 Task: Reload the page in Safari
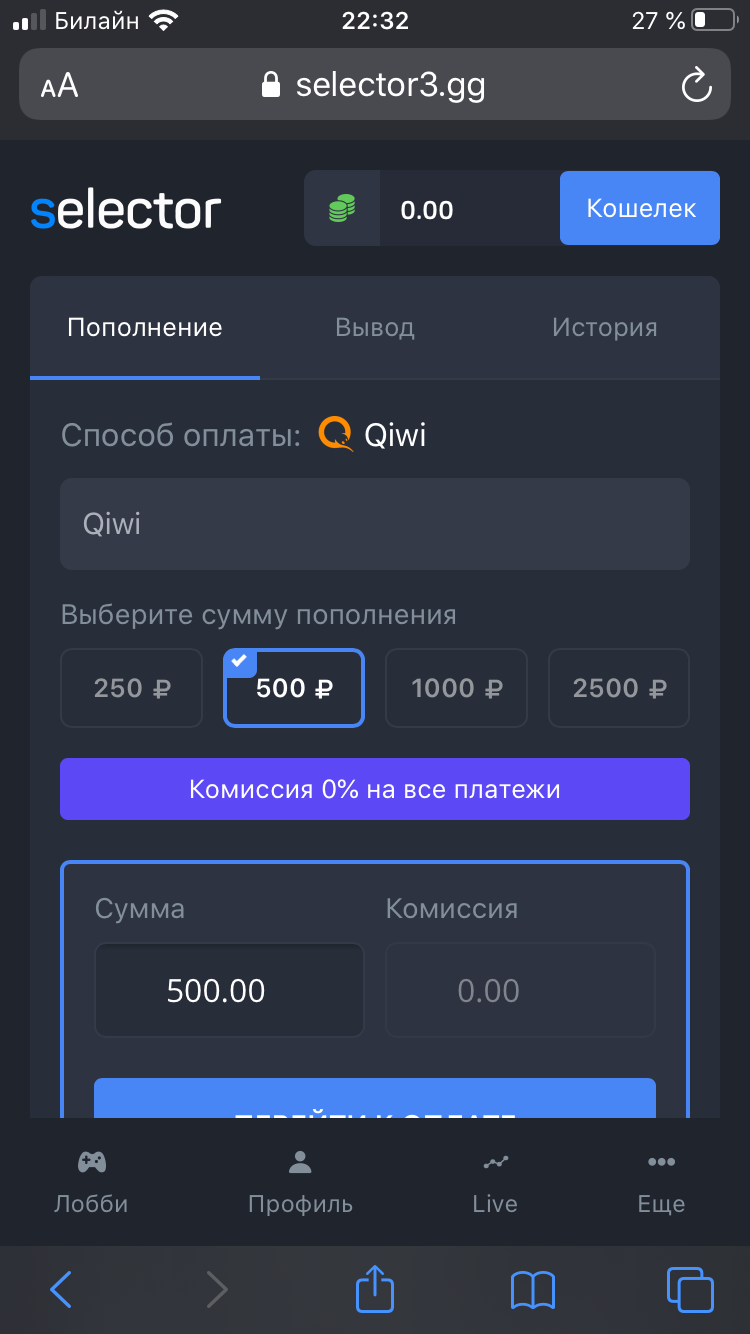[x=696, y=86]
